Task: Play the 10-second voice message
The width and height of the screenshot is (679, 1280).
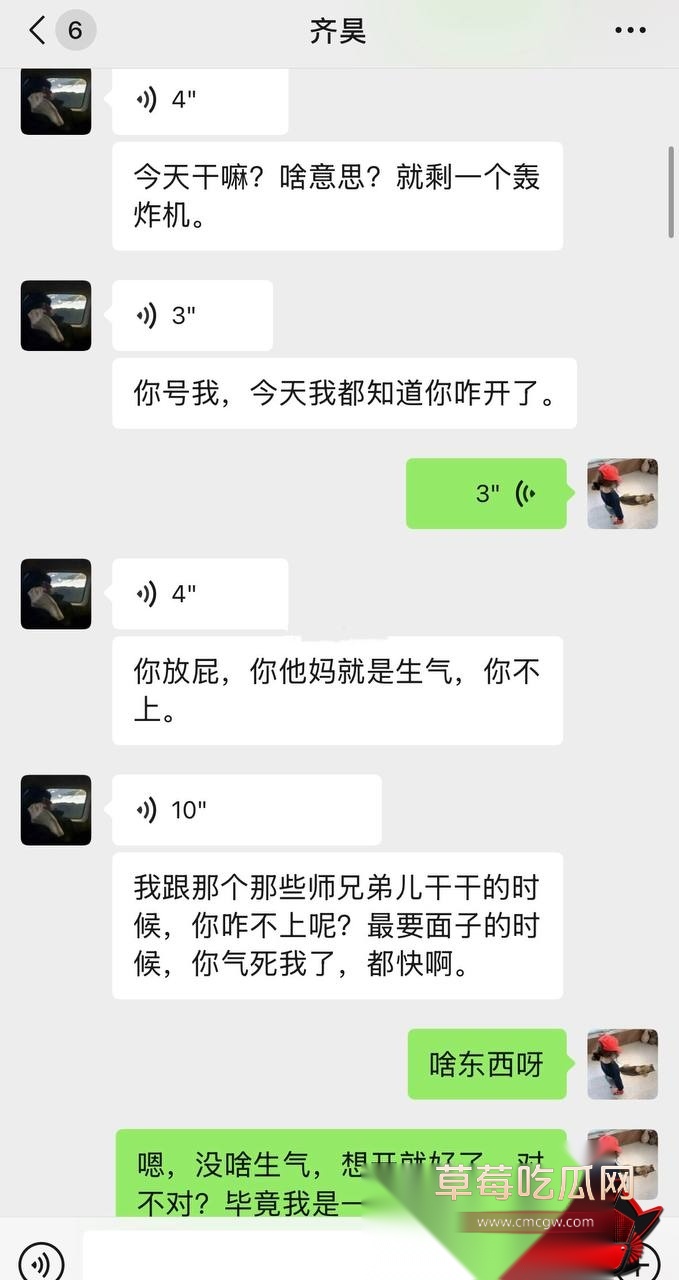Action: (x=246, y=809)
